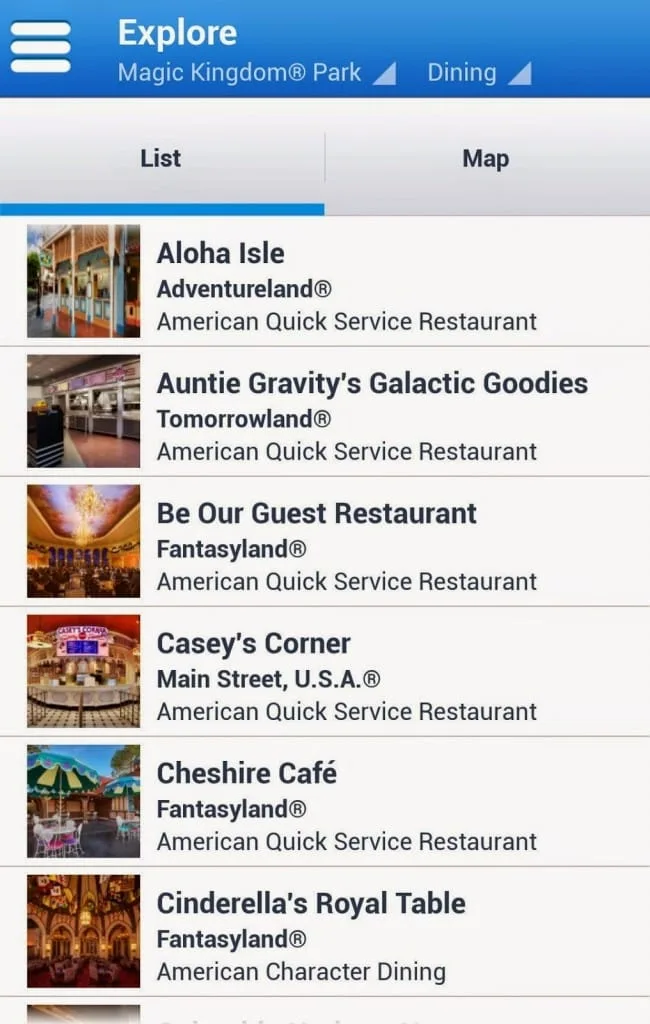
Task: Expand the Magic Kingdom Park dropdown
Action: coord(257,72)
